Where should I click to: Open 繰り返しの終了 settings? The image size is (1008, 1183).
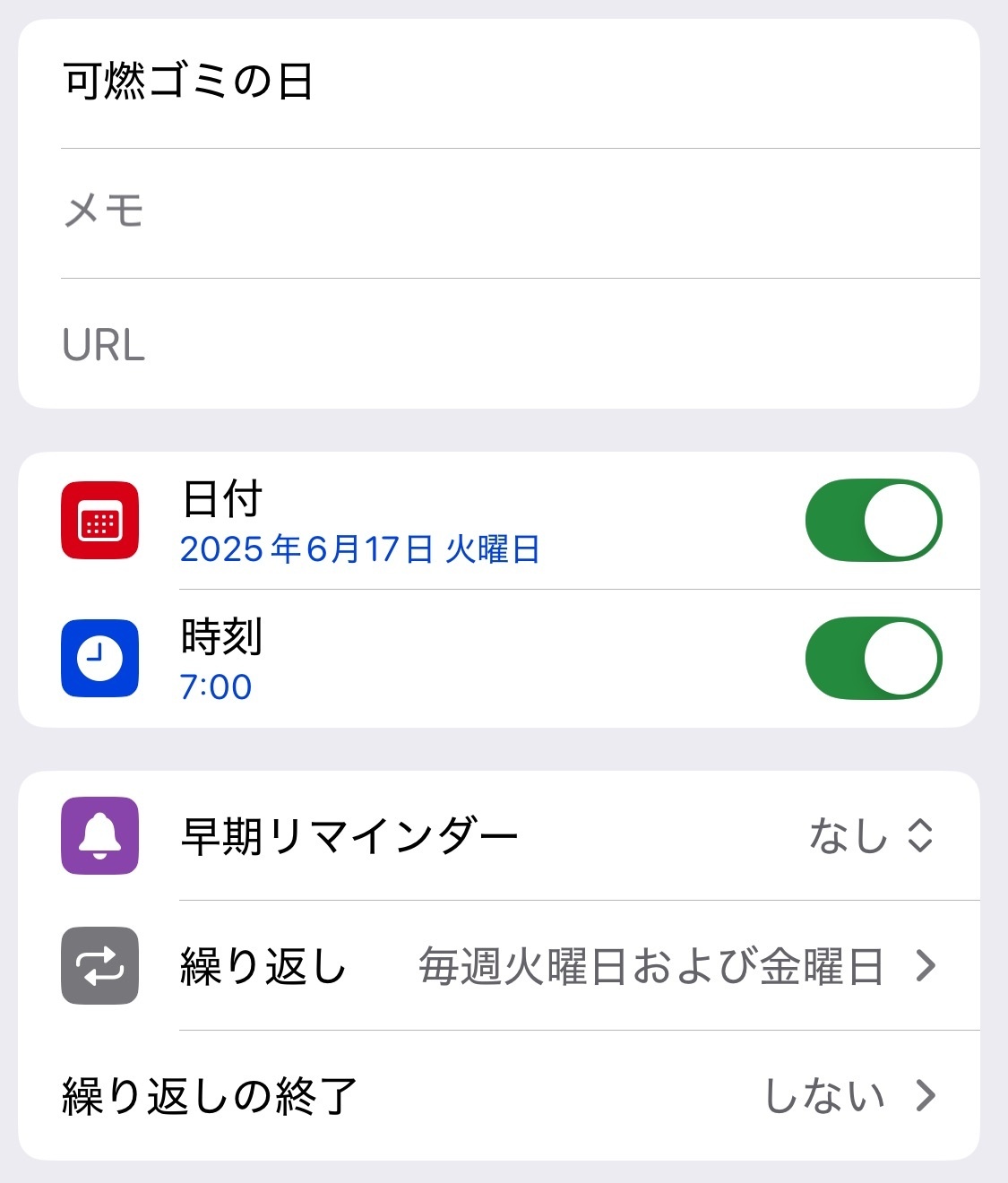coord(498,1095)
